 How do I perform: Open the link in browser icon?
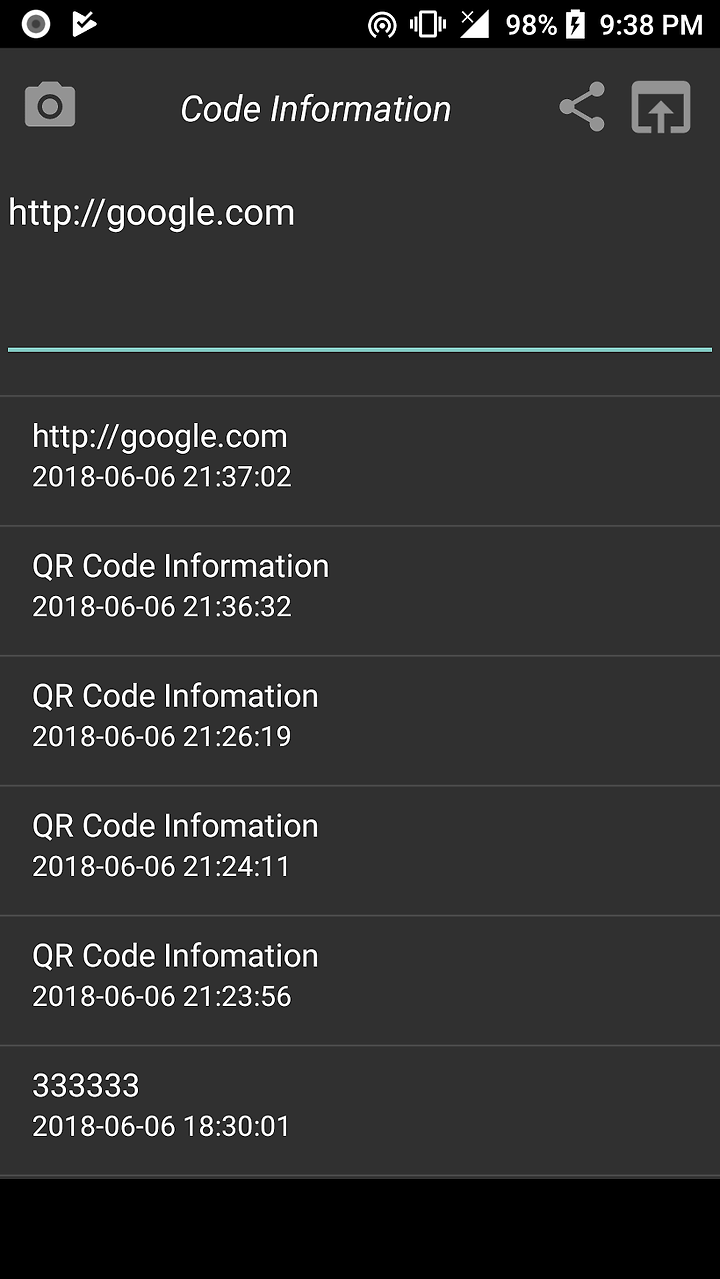(661, 107)
